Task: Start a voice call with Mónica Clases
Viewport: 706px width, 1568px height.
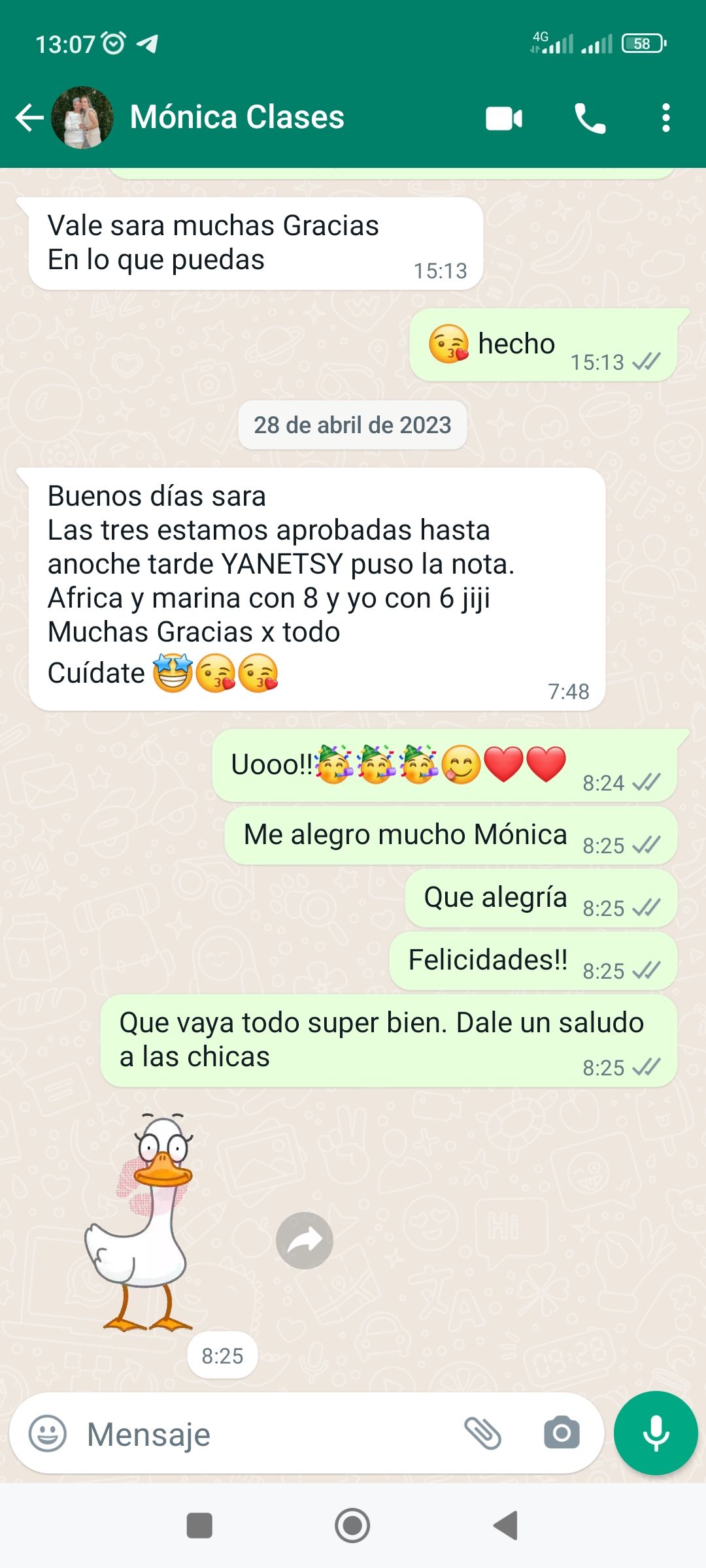Action: coord(590,118)
